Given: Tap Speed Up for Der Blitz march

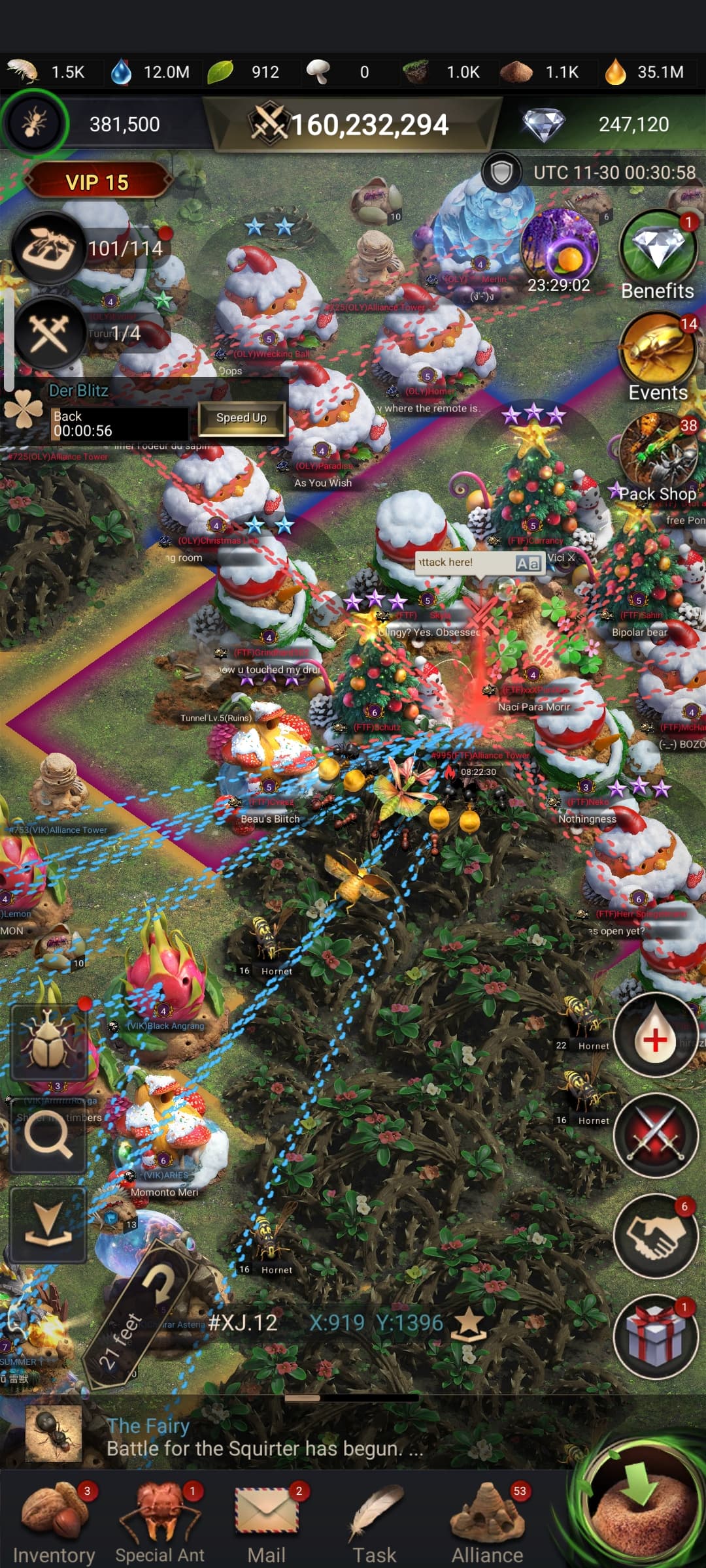Looking at the screenshot, I should pos(241,418).
